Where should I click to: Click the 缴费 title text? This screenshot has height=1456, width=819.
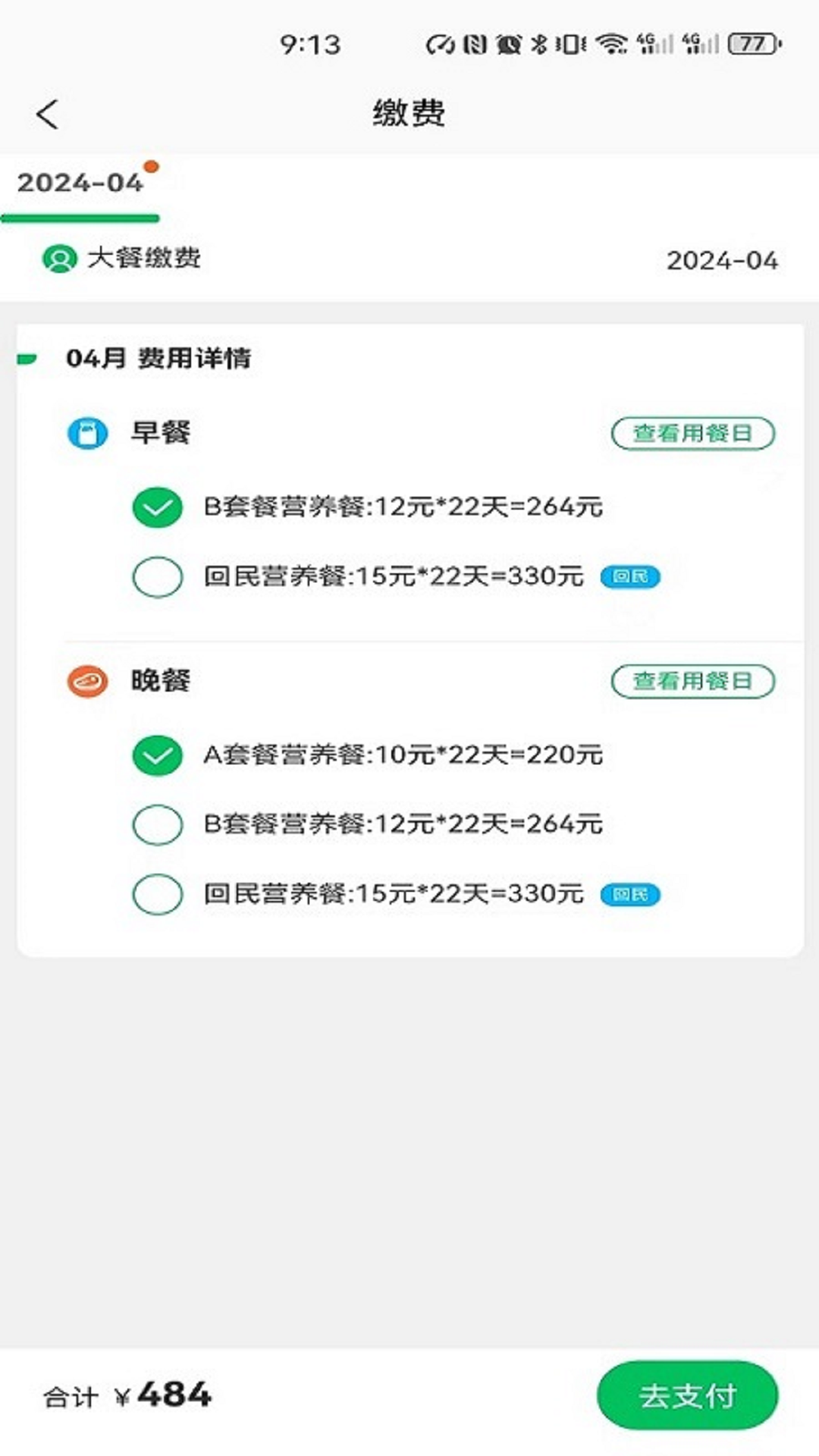coord(409,112)
